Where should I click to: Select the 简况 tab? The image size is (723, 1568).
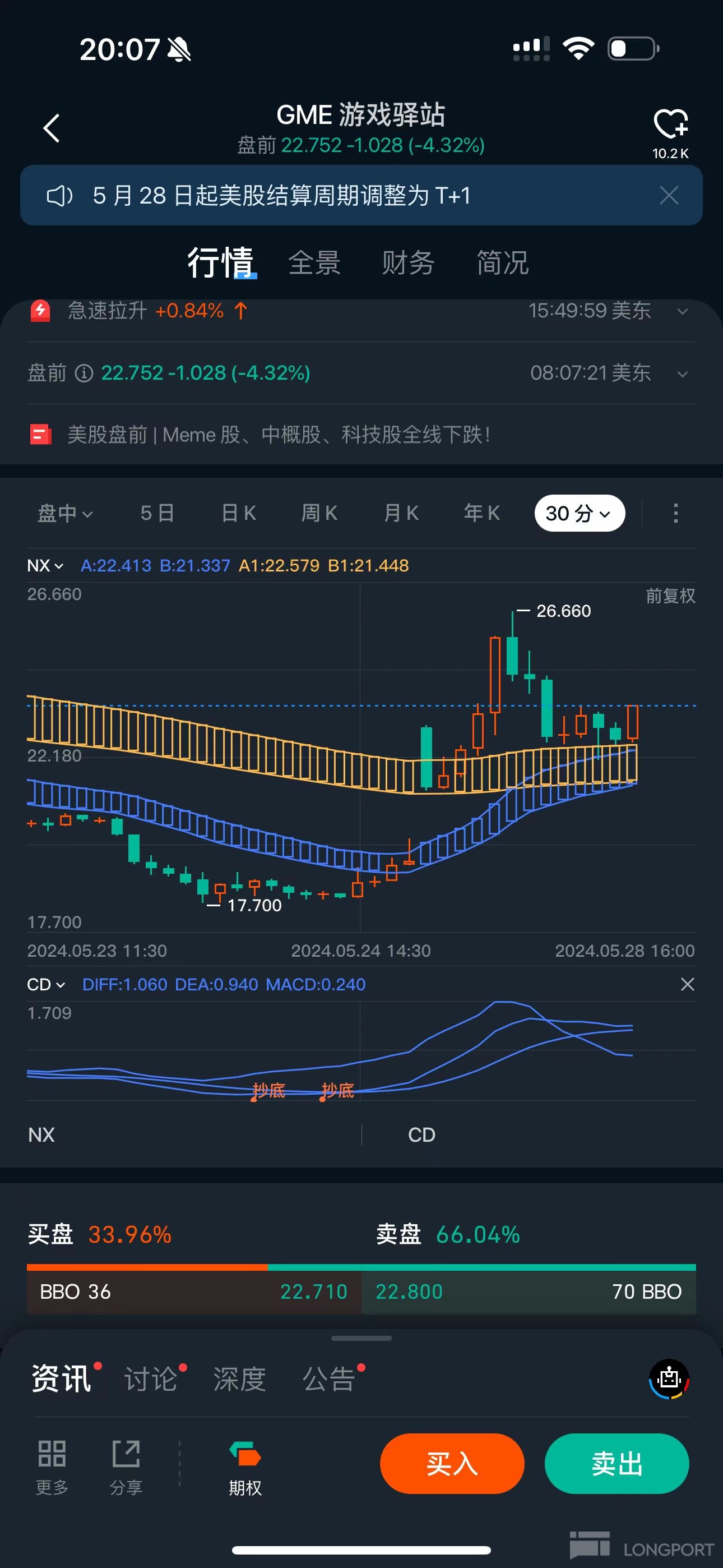tap(502, 263)
